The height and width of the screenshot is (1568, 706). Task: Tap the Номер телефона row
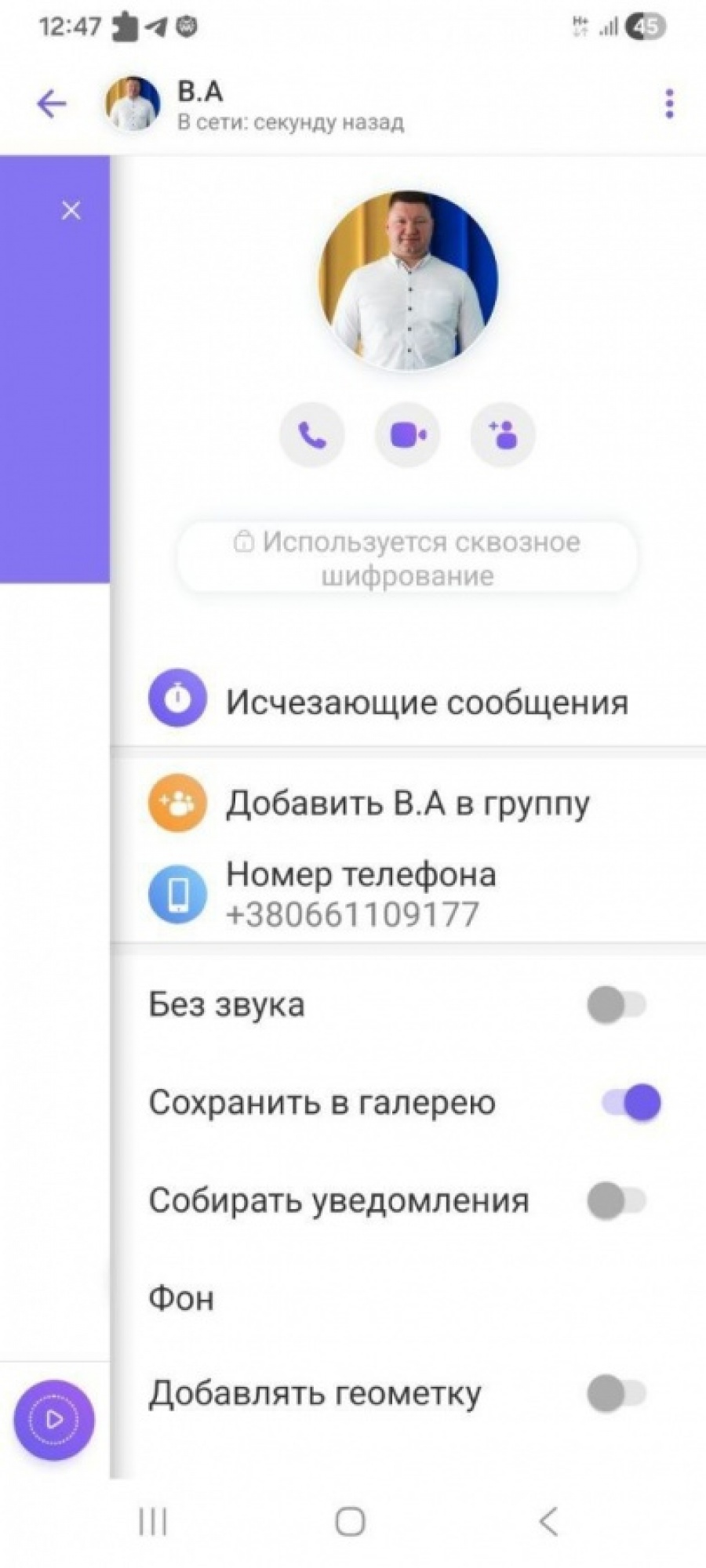click(x=360, y=894)
